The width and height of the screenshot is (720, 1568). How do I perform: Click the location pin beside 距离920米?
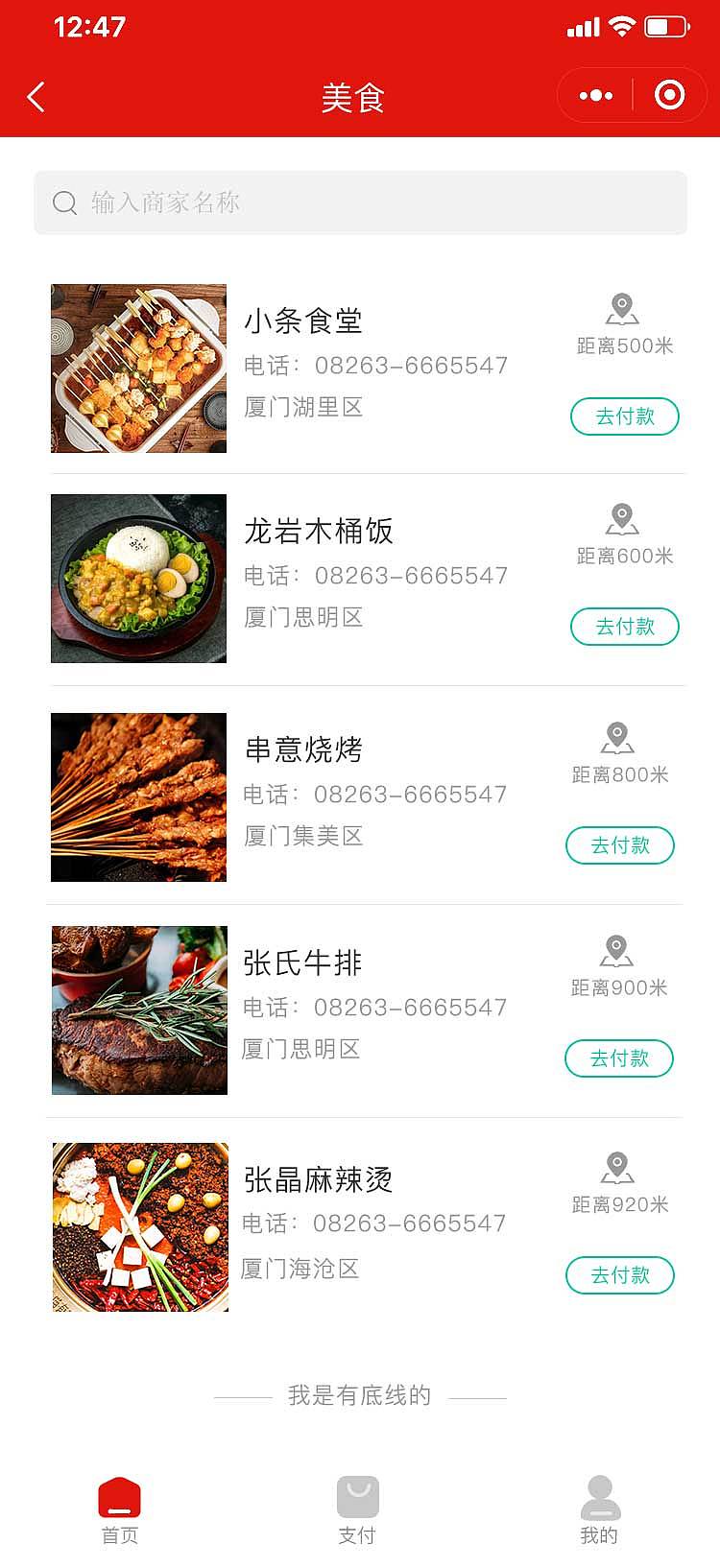pyautogui.click(x=618, y=1168)
